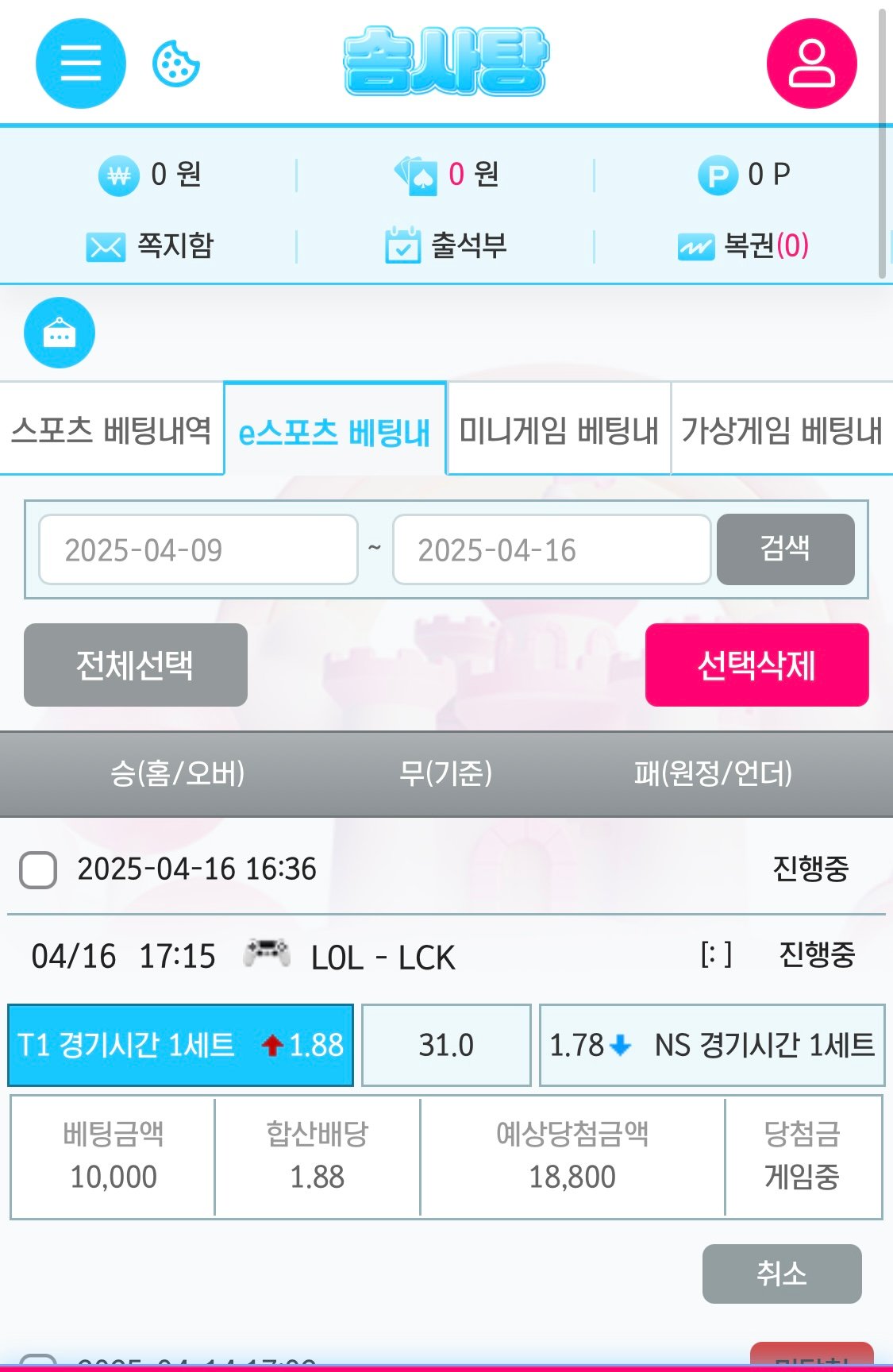Open the user profile icon
This screenshot has height=1372, width=893.
811,64
